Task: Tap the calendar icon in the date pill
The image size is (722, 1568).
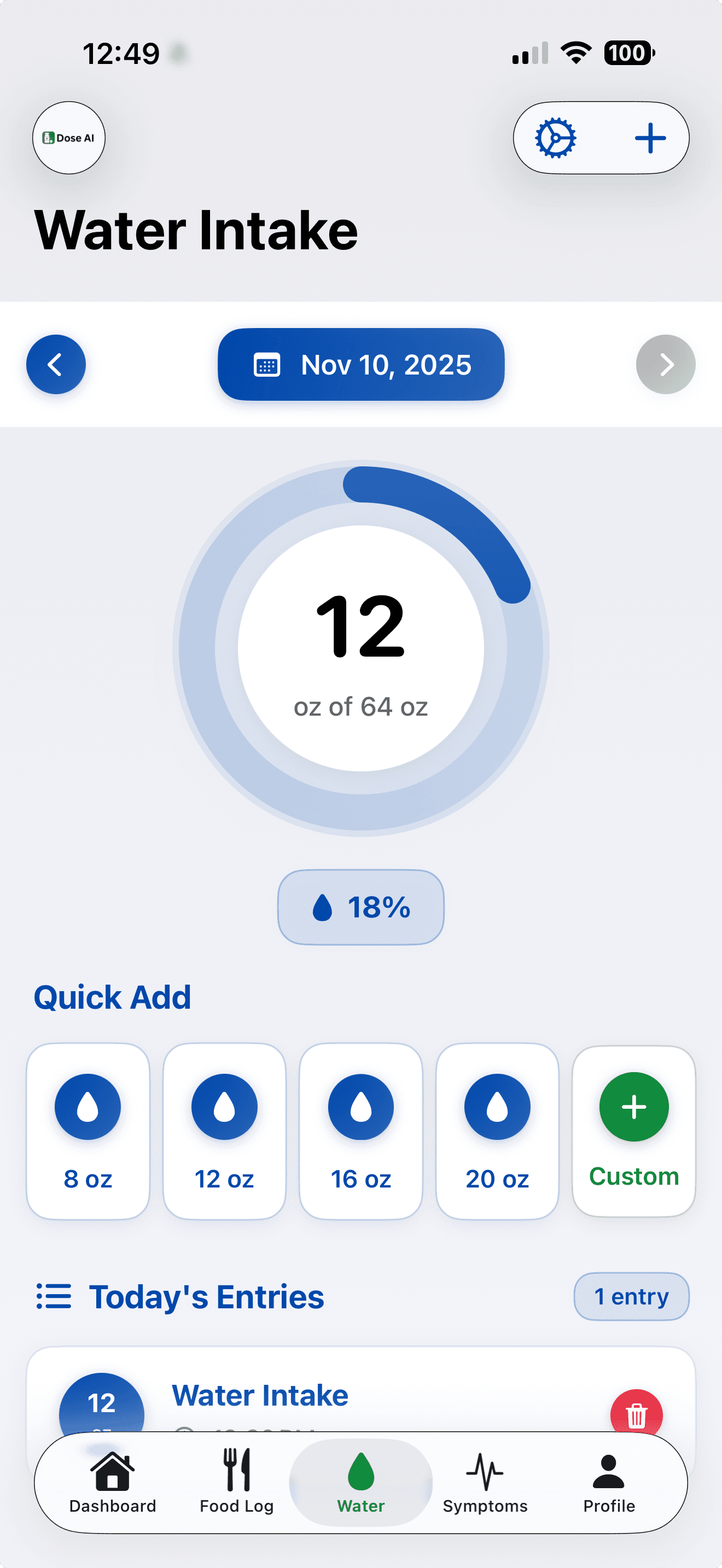Action: point(268,365)
